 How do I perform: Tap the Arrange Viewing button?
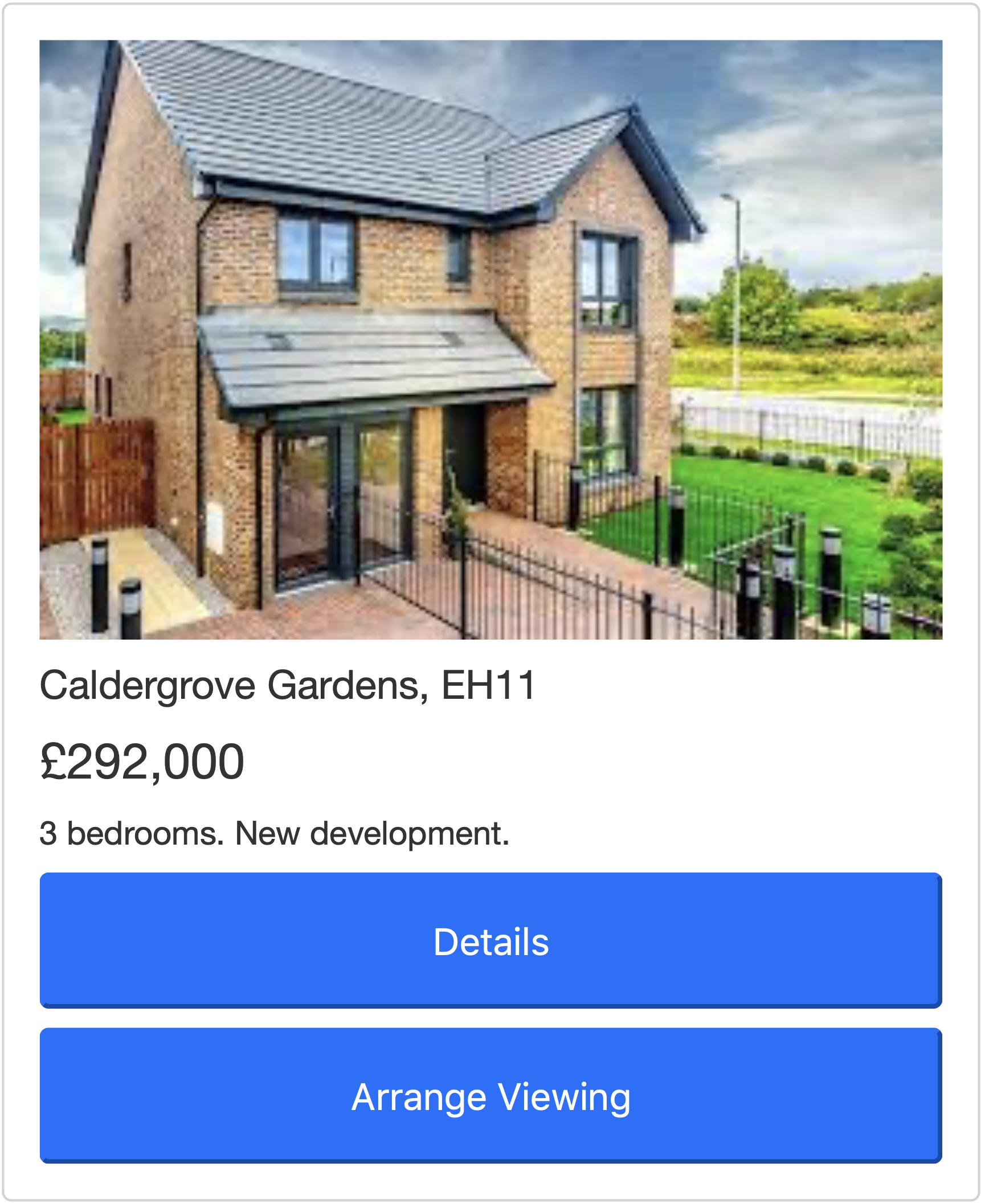490,1096
